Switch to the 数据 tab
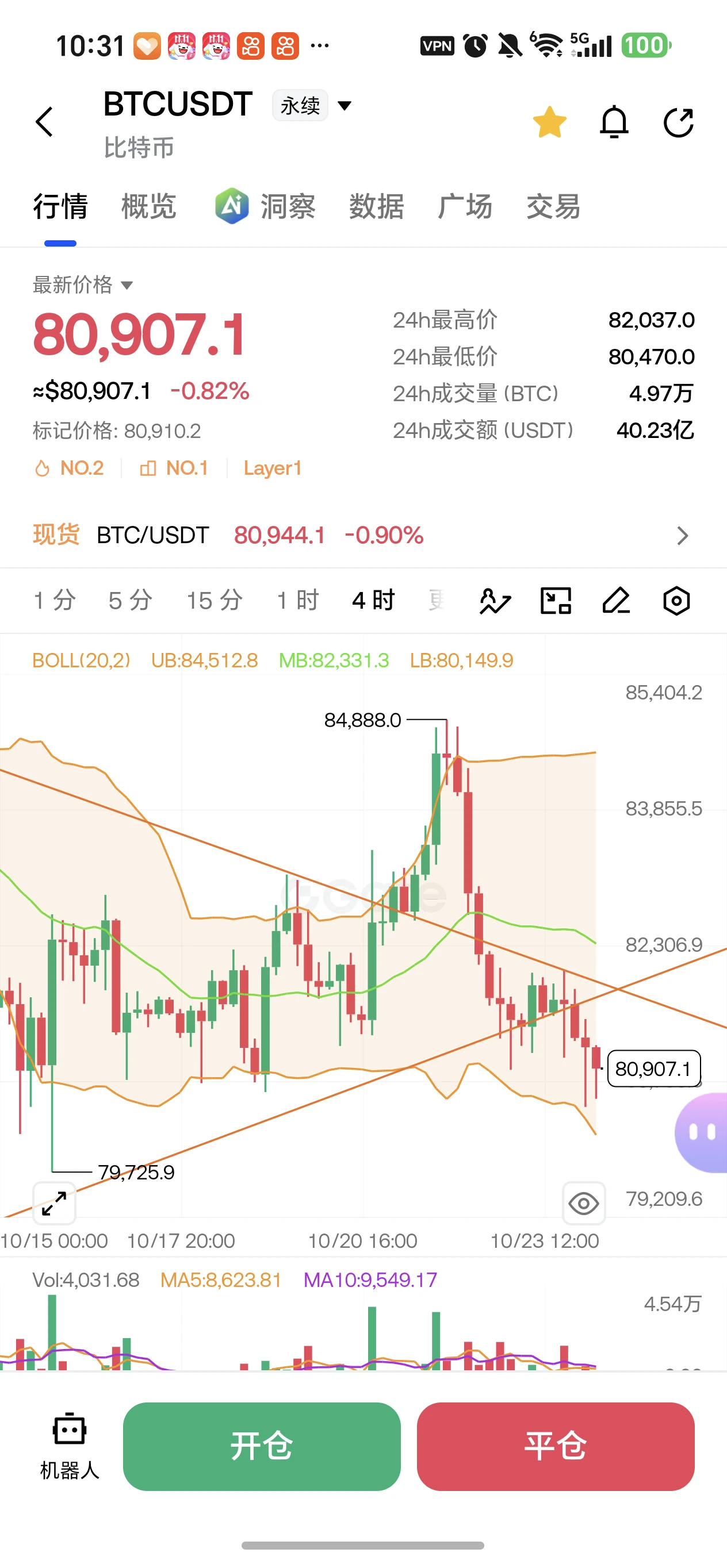727x1568 pixels. (x=376, y=206)
